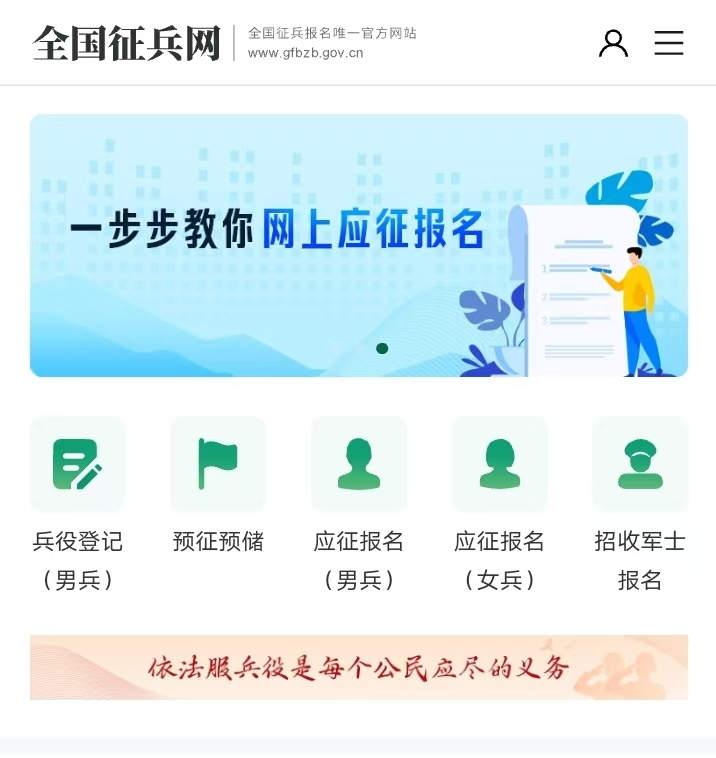This screenshot has height=758, width=716.
Task: Select 应征报名(男兵)
Action: [x=359, y=465]
